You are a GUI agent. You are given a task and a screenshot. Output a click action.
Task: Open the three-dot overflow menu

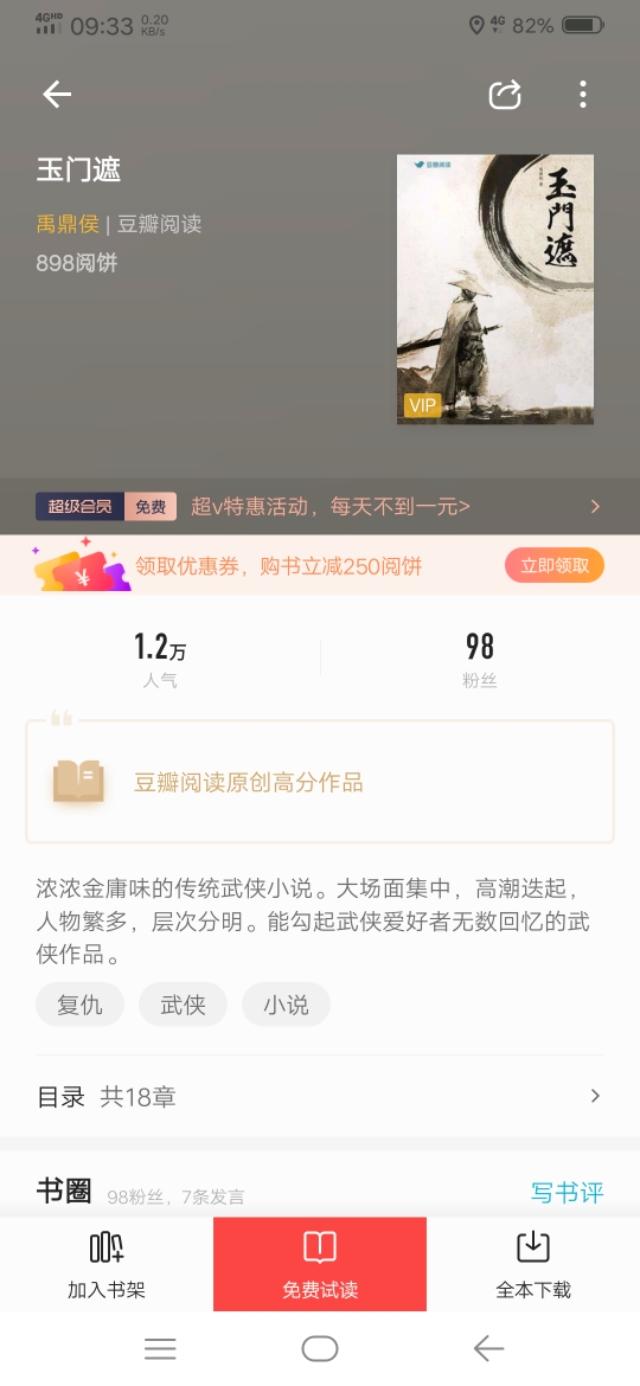click(583, 94)
